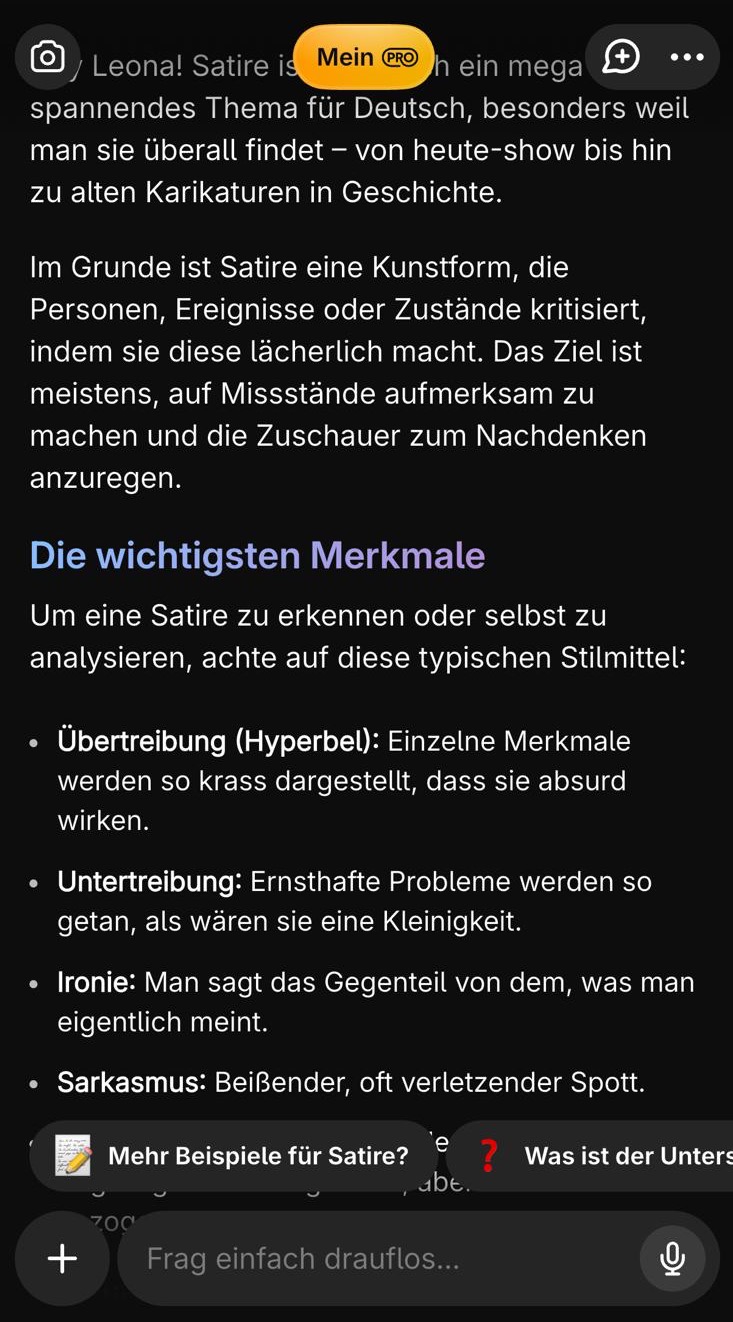Image resolution: width=733 pixels, height=1322 pixels.
Task: Tap the Mein PRO badge
Action: coord(364,58)
